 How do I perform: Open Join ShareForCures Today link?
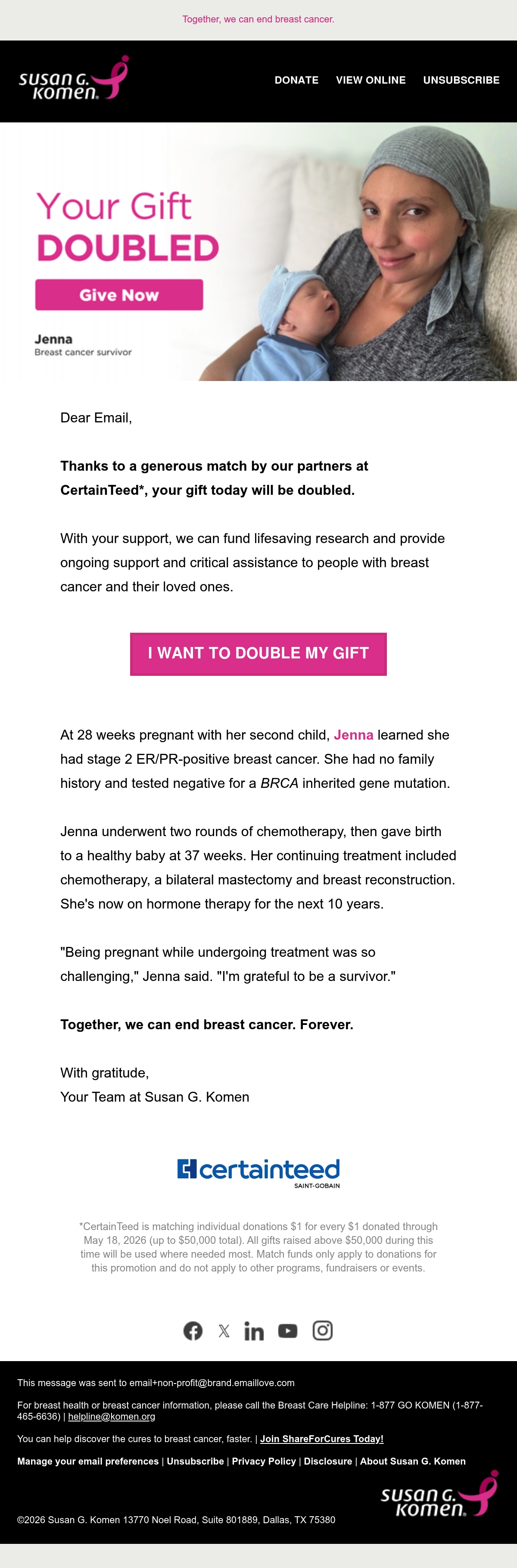coord(322,1439)
